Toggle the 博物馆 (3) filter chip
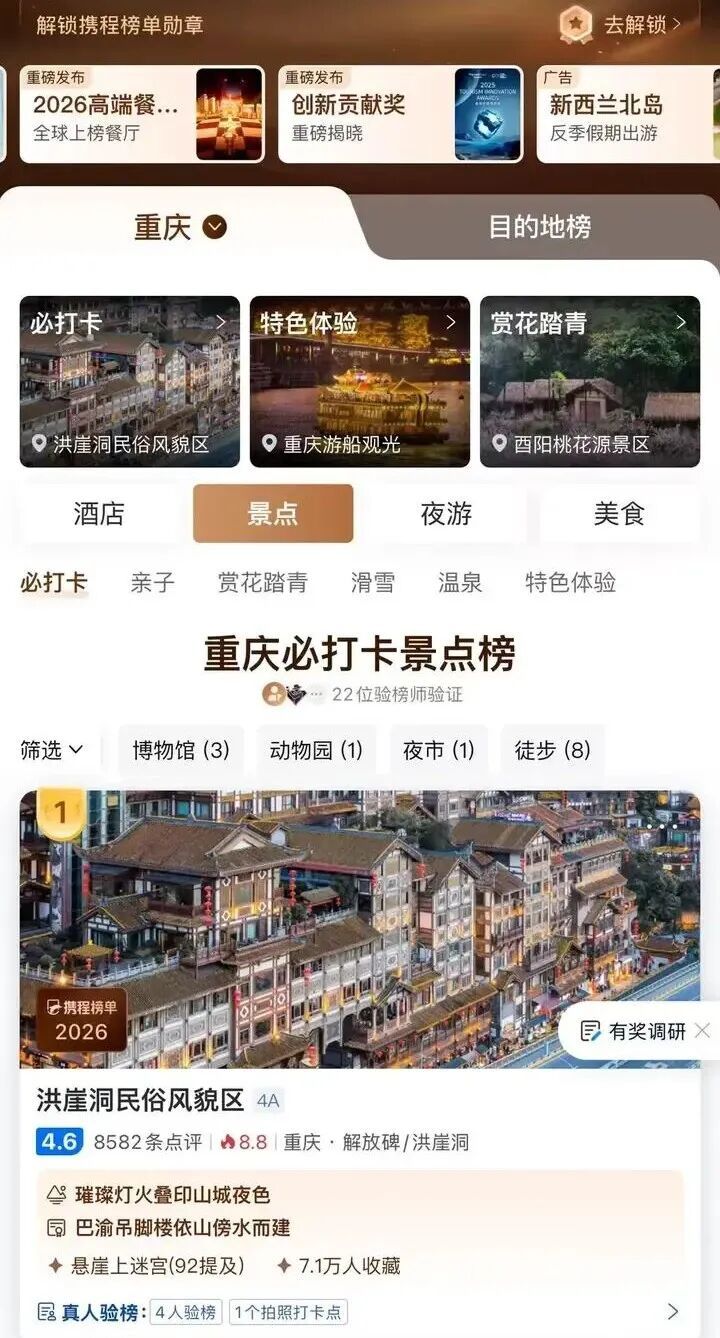The image size is (720, 1338). [x=180, y=750]
